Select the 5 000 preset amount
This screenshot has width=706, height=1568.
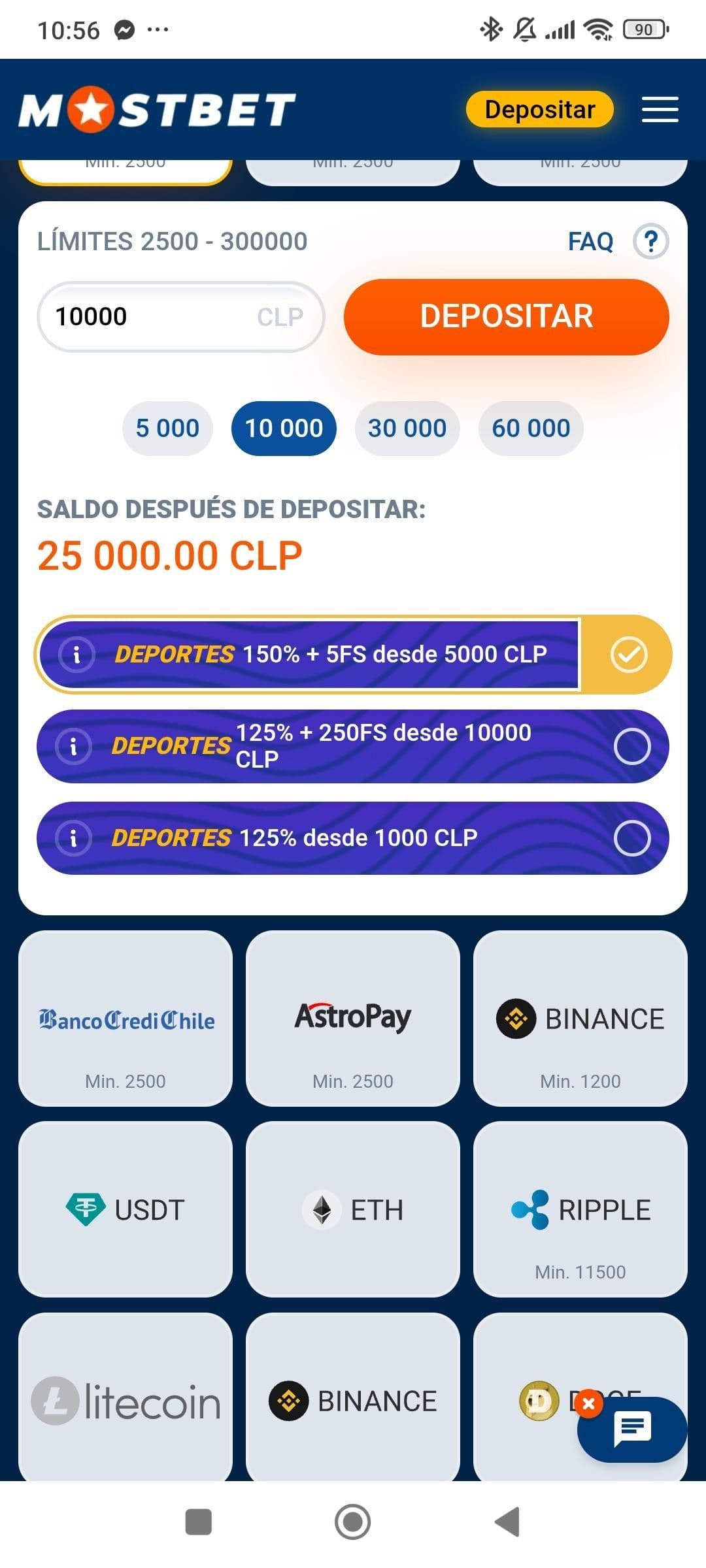[x=166, y=428]
